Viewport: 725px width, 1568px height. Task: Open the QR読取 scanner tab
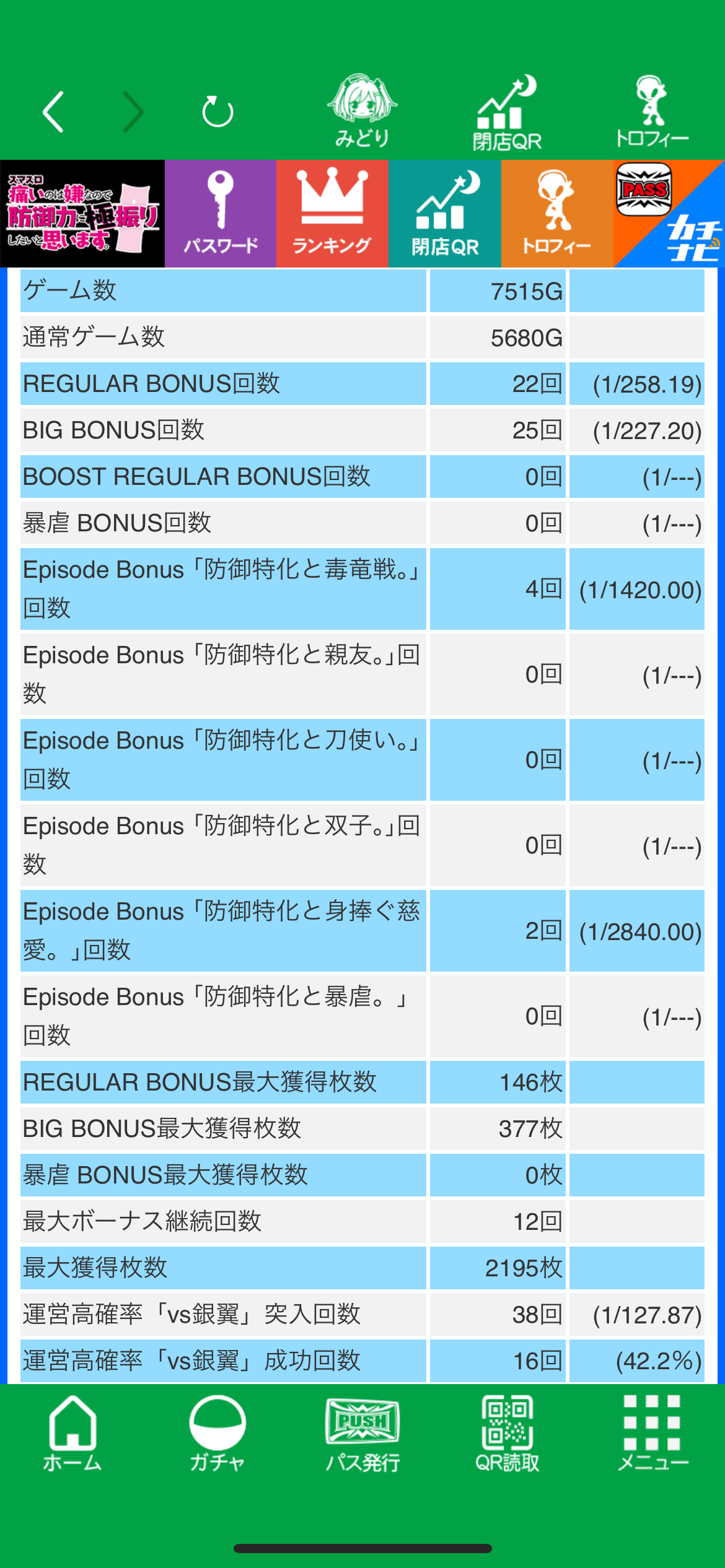tap(507, 1434)
